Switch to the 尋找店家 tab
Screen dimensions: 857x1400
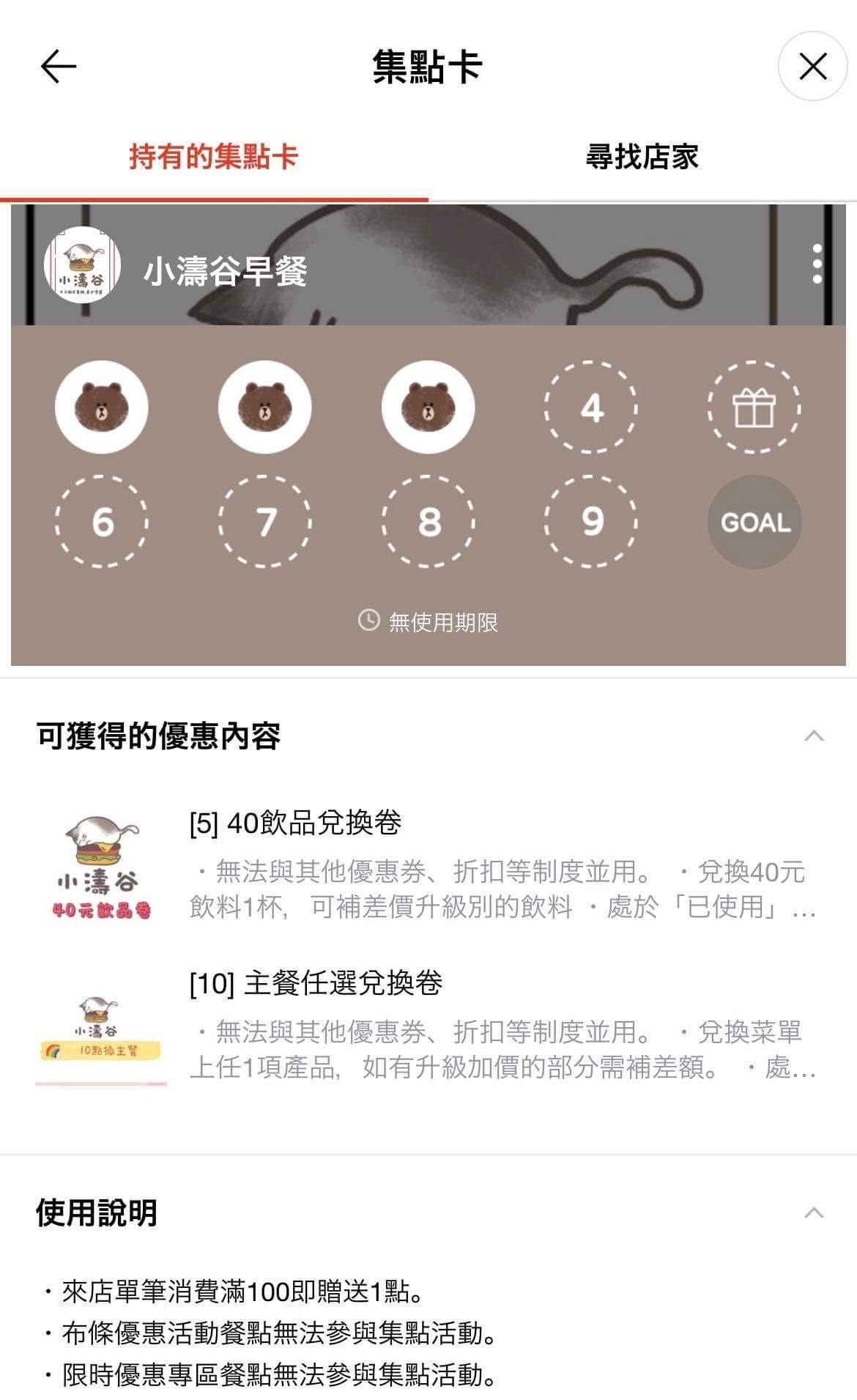pyautogui.click(x=642, y=157)
